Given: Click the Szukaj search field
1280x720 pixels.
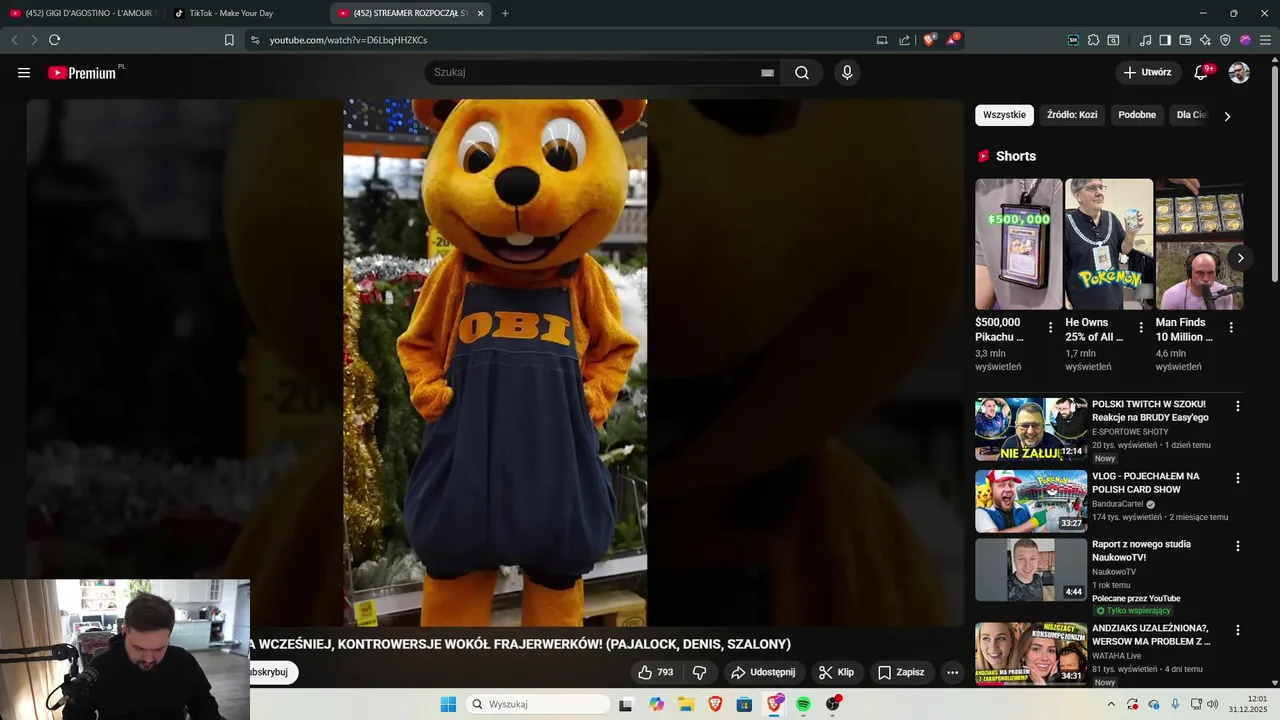Looking at the screenshot, I should (594, 73).
